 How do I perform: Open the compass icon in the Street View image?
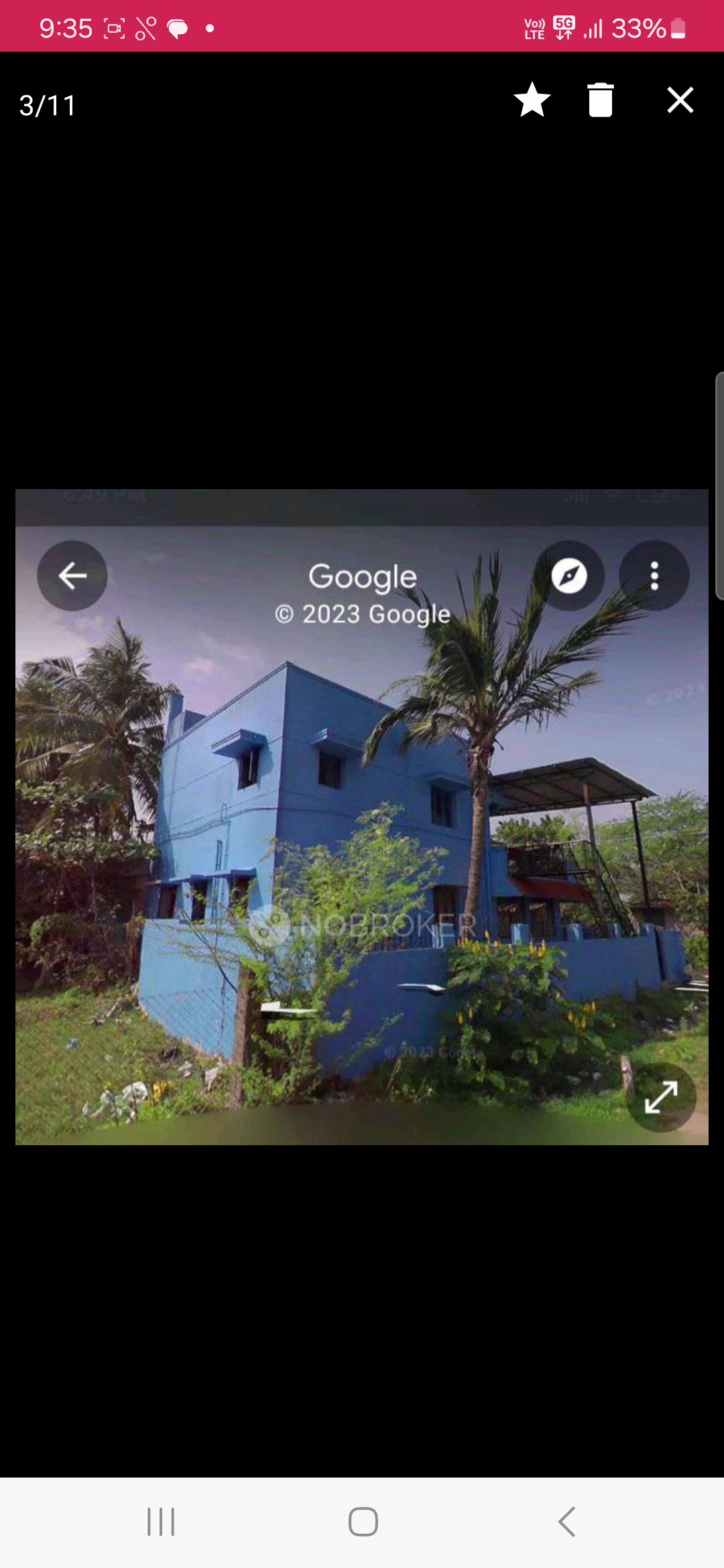coord(569,576)
